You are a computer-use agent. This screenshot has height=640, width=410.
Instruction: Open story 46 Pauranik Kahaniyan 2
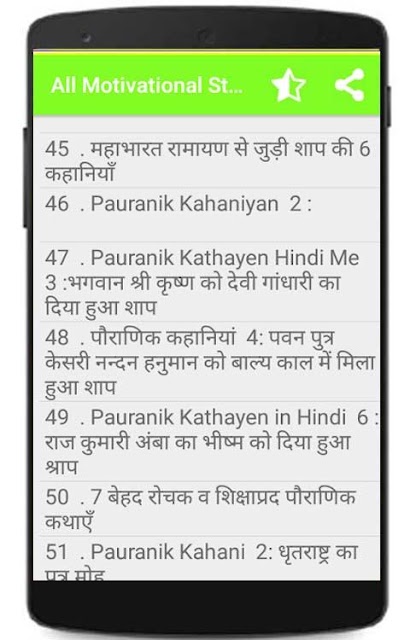tap(208, 215)
